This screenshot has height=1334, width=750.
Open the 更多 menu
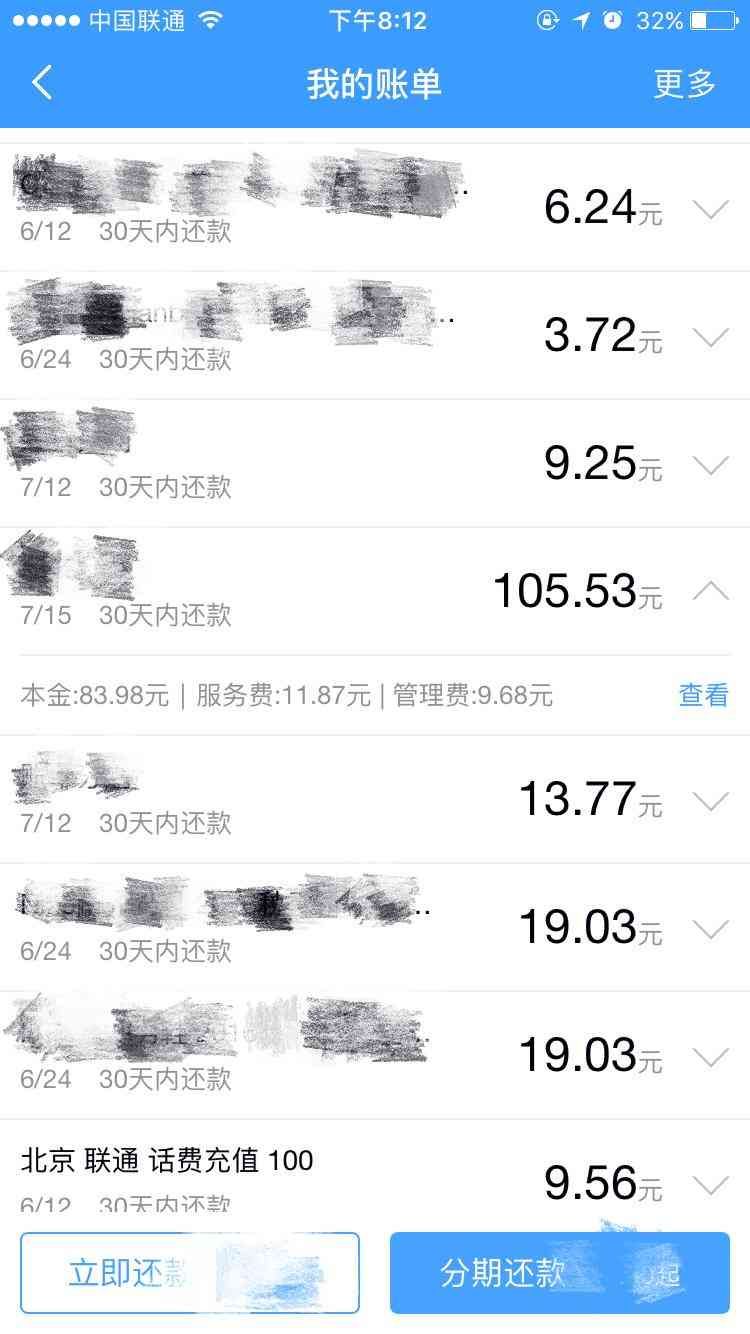click(684, 85)
